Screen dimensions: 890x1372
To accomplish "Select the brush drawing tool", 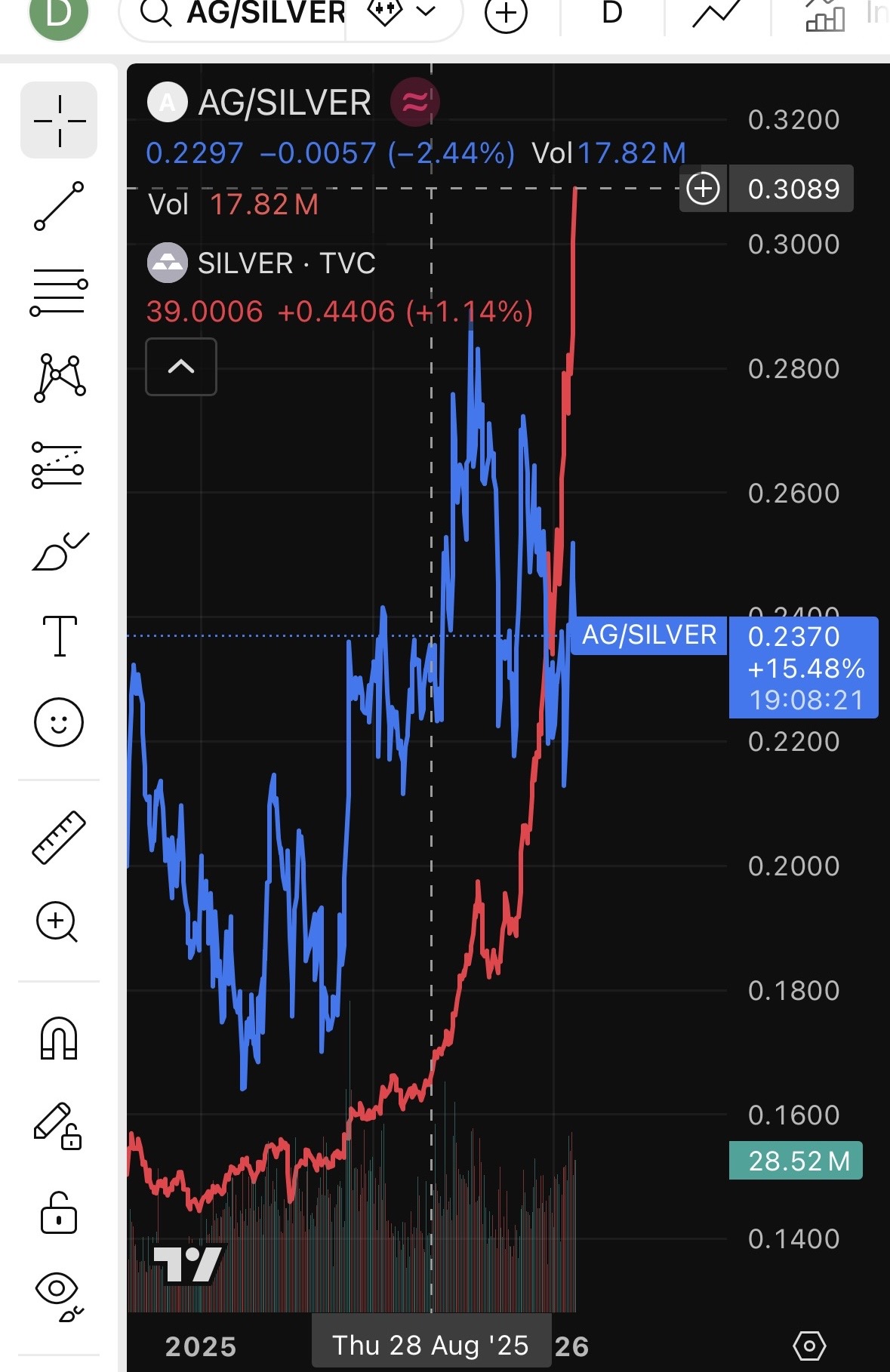I will click(x=59, y=551).
